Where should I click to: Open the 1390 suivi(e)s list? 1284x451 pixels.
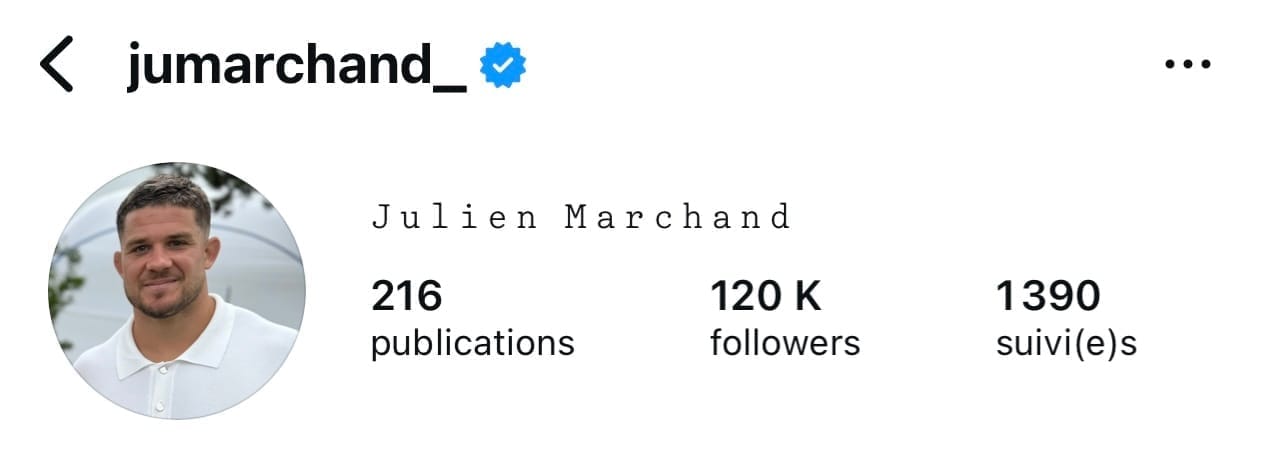1066,319
